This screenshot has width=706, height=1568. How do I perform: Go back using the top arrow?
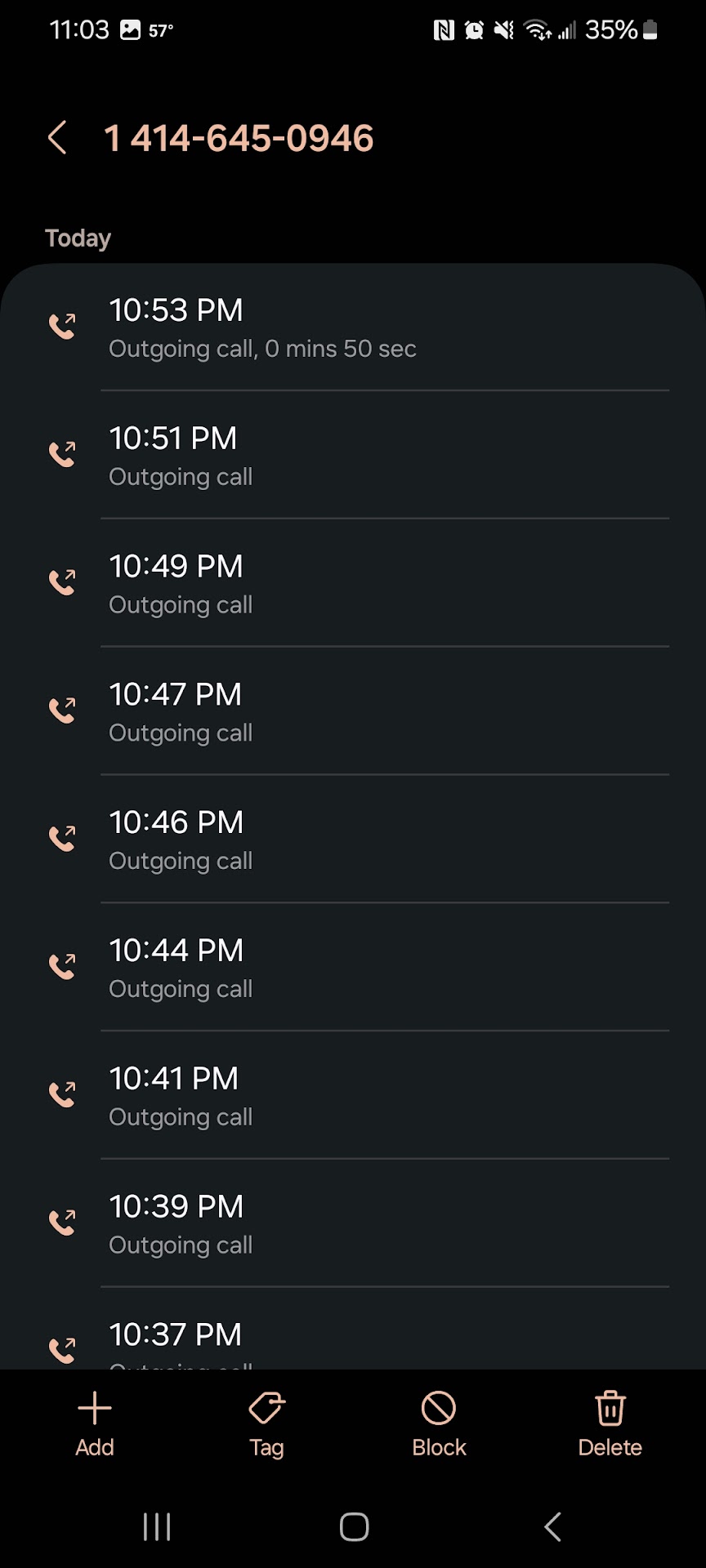click(57, 138)
